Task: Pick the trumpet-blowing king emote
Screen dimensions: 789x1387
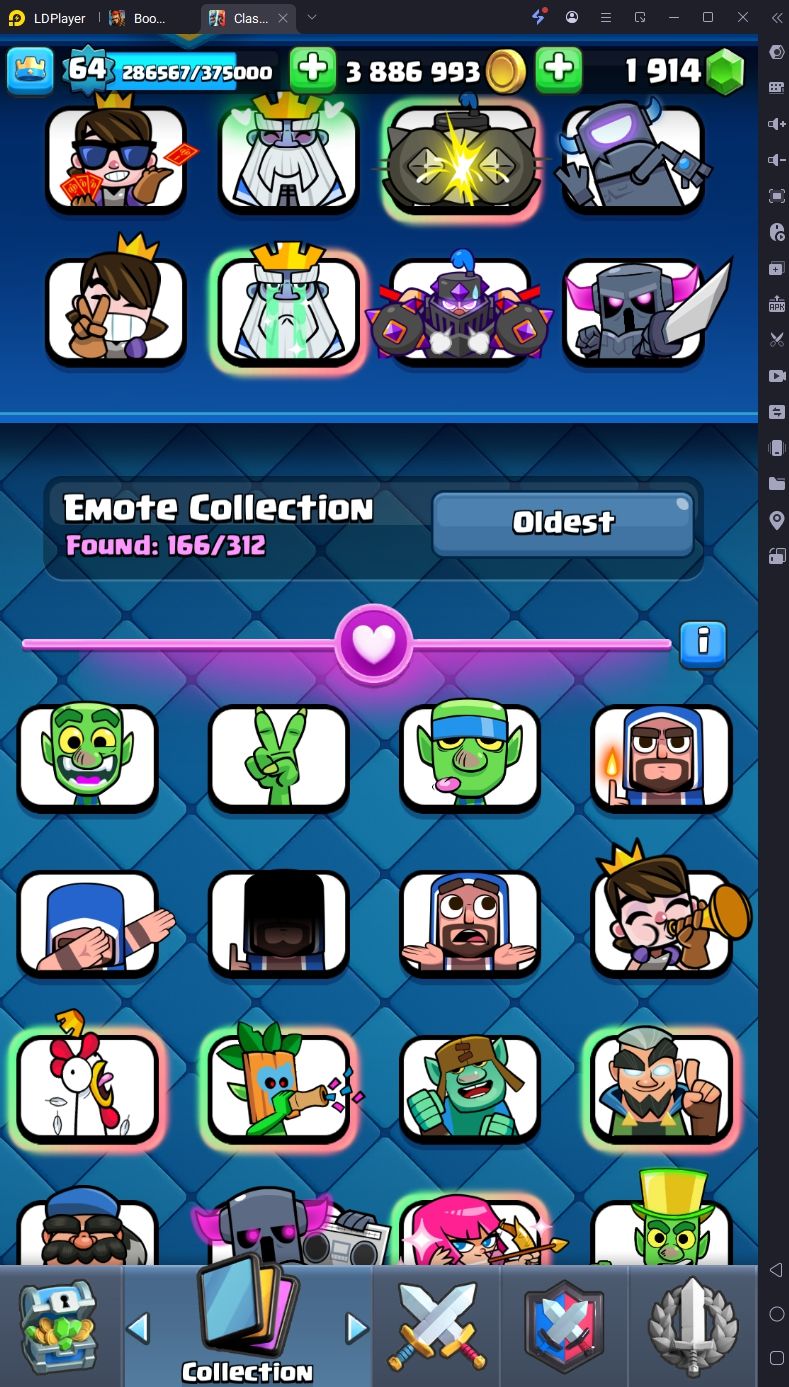Action: [661, 922]
